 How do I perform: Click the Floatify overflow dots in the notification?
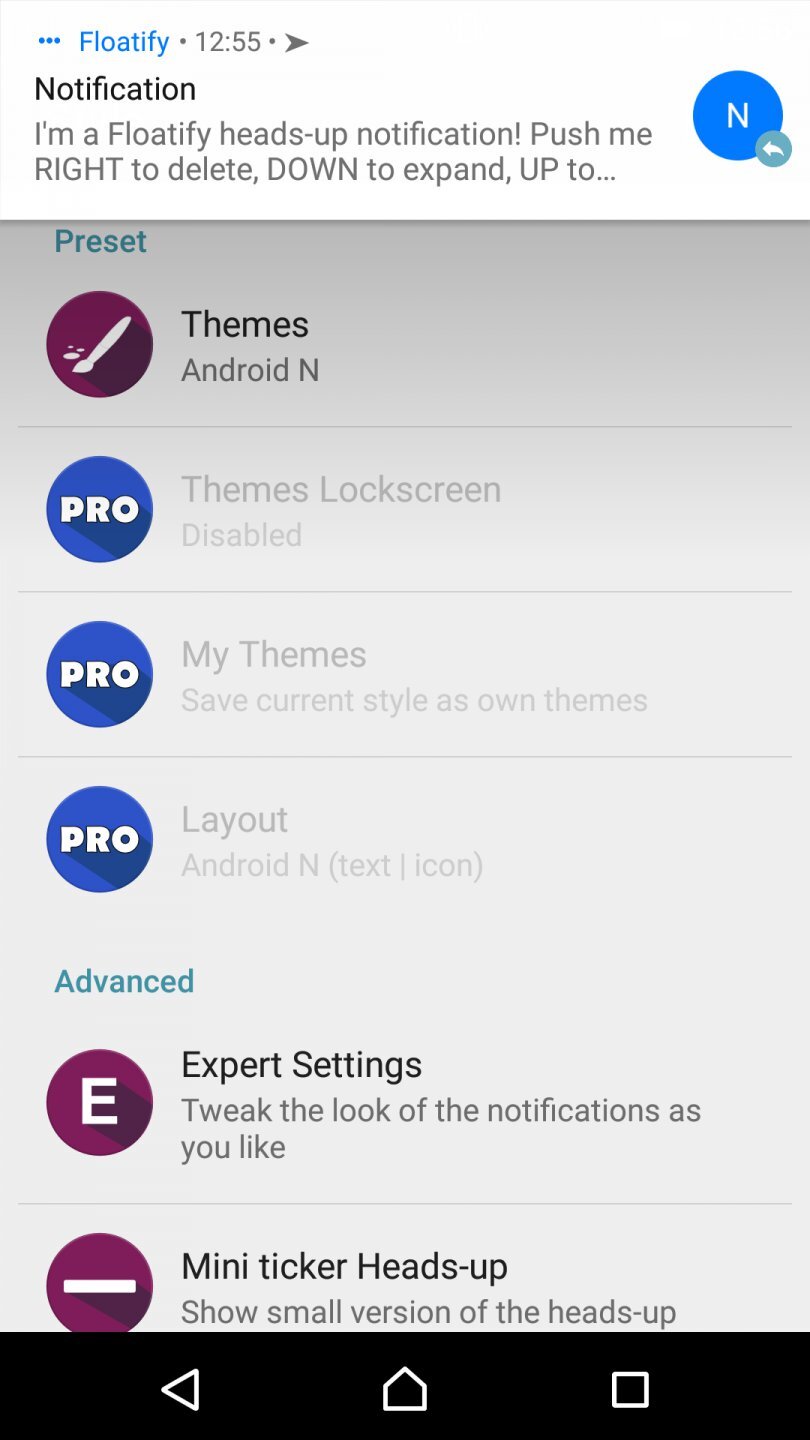coord(48,40)
